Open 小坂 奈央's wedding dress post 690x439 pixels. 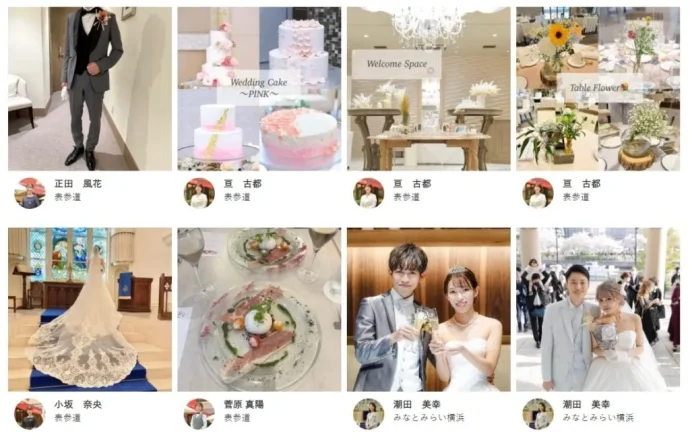tap(89, 309)
